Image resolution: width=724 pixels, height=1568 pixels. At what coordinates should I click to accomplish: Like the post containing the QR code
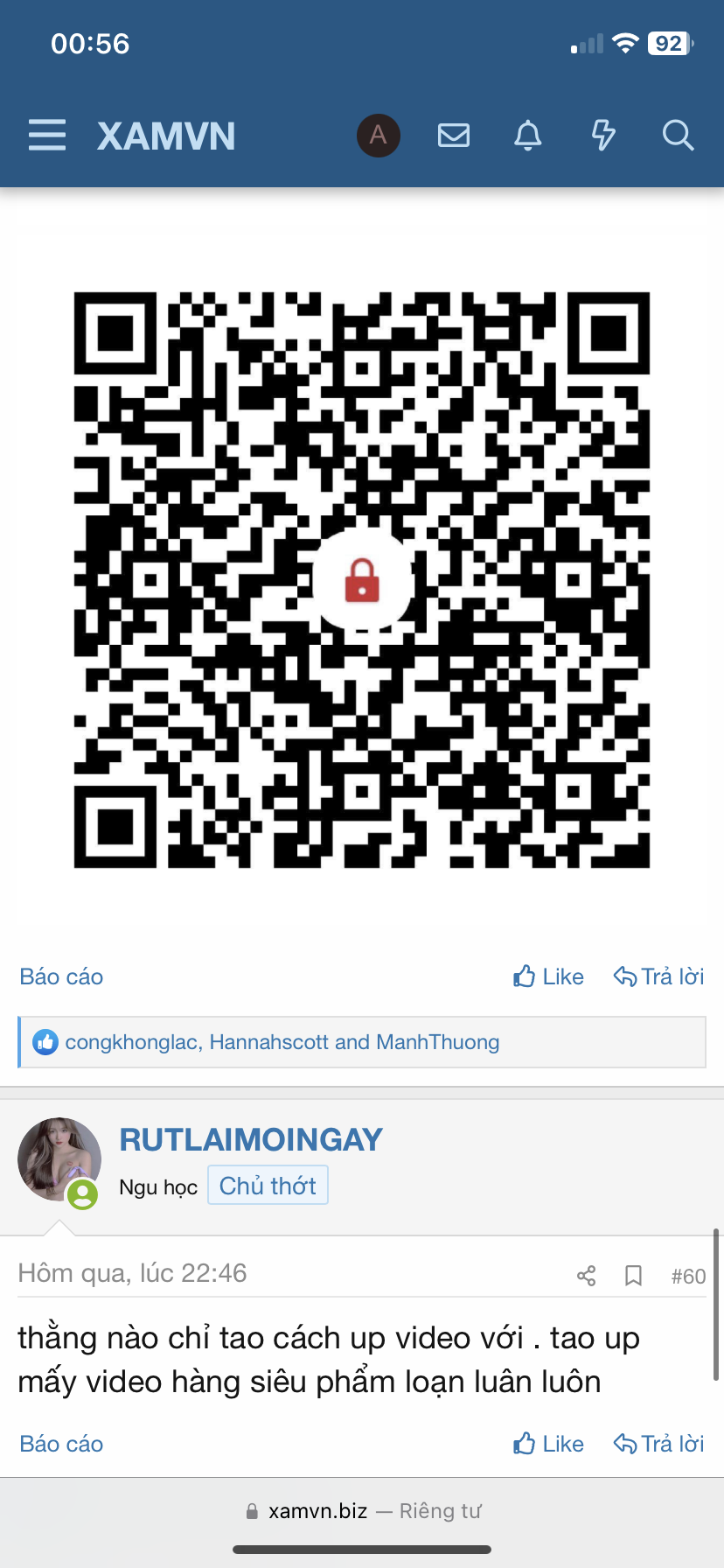548,976
